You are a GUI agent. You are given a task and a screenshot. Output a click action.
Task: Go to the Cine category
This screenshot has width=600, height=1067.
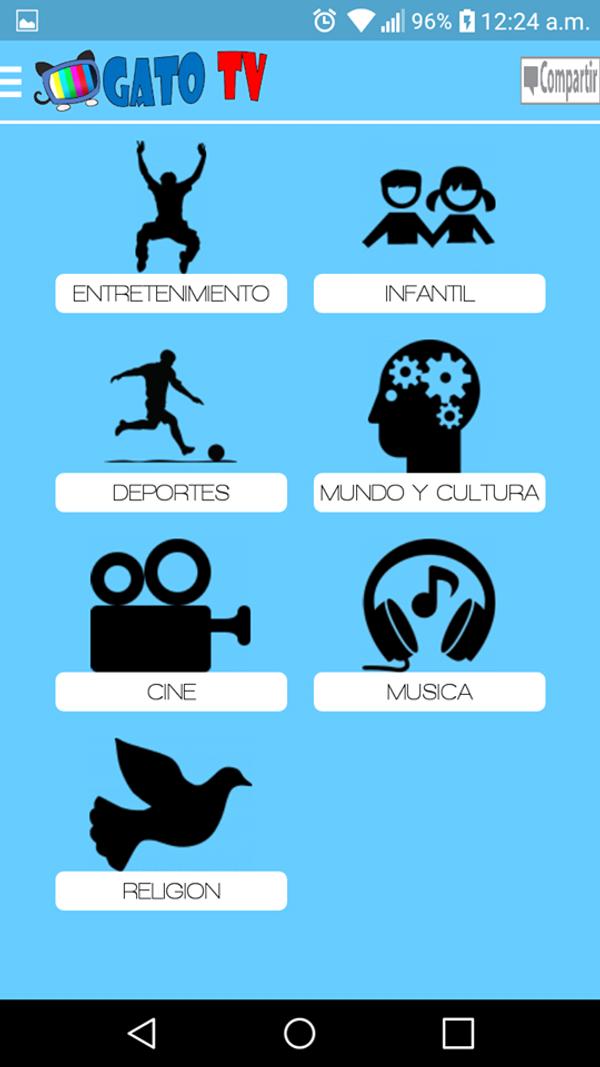click(x=171, y=691)
